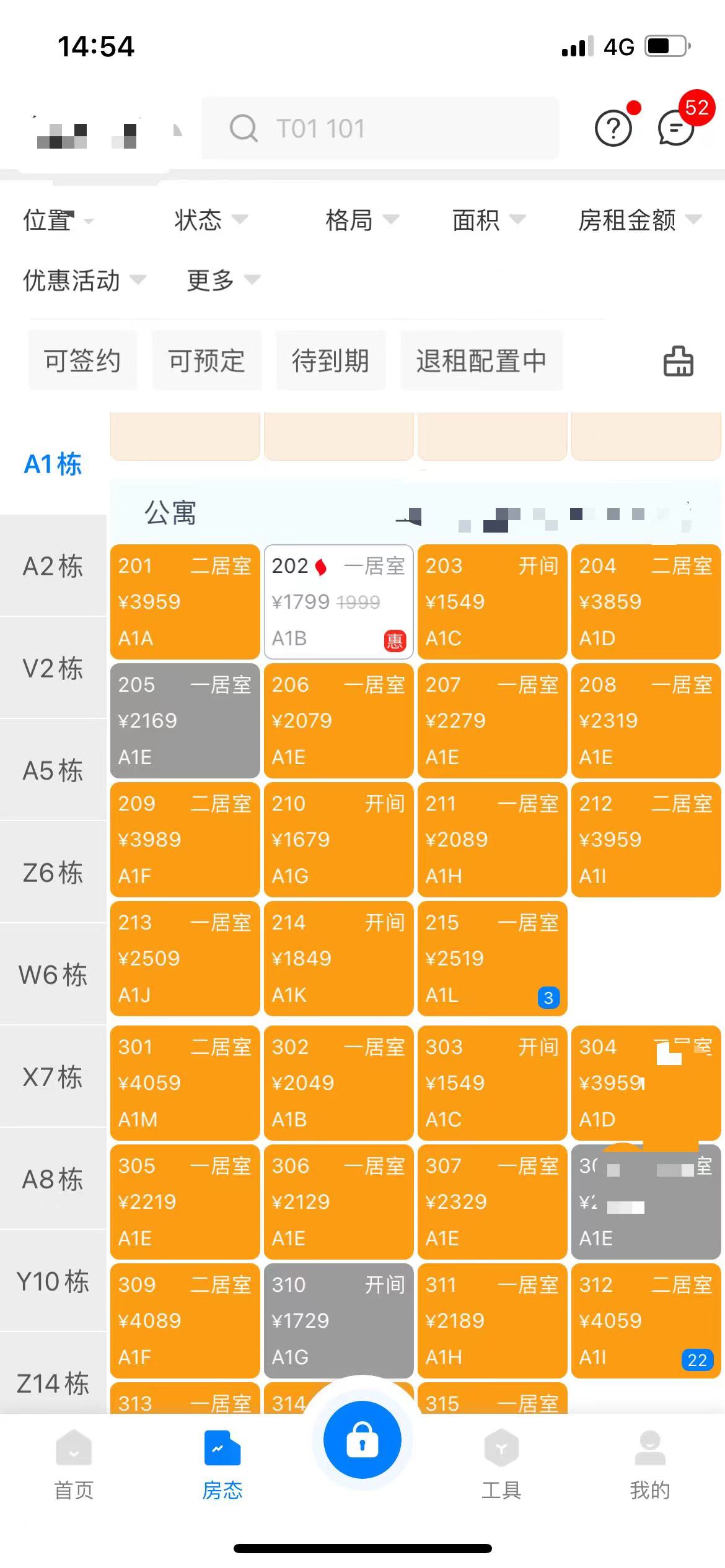Switch to A2栋 building
Screen dimensions: 725x1568
(53, 566)
